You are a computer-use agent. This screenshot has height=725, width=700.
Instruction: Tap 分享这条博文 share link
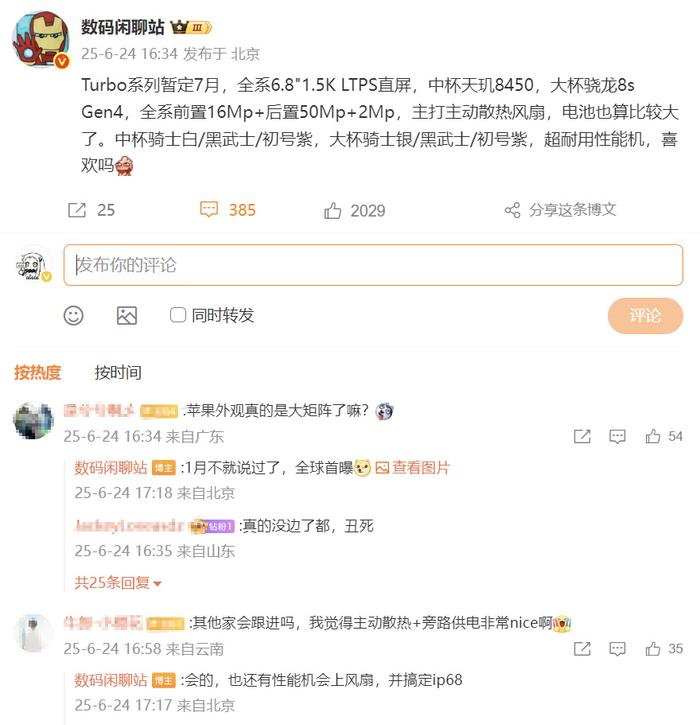coord(560,210)
